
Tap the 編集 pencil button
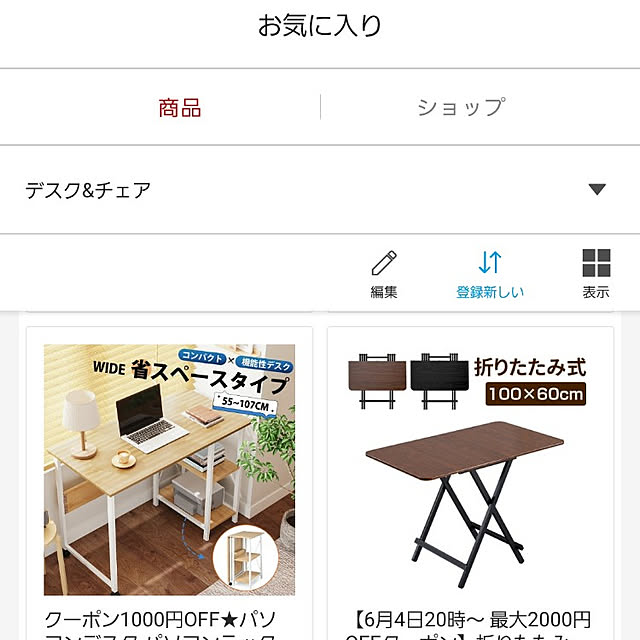(x=384, y=274)
